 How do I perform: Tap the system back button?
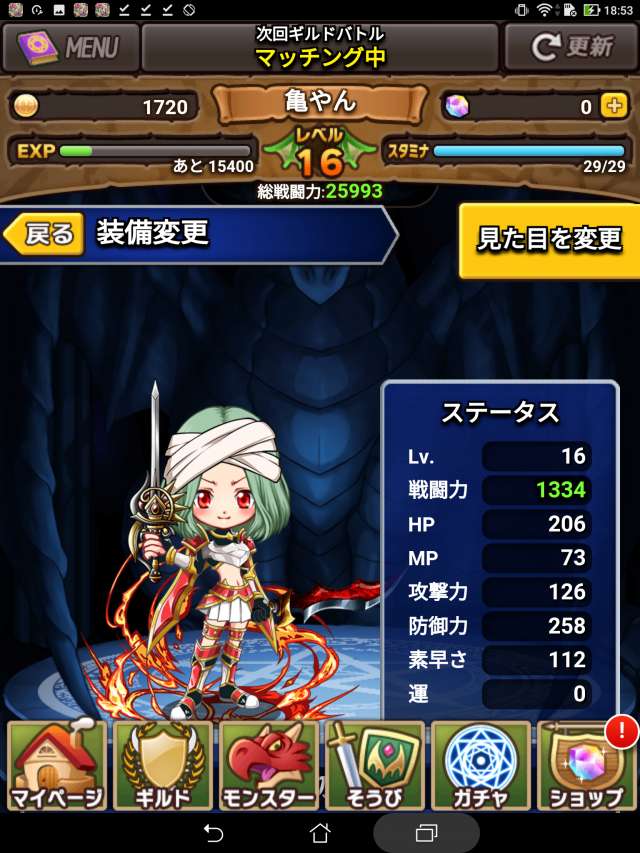click(x=213, y=832)
